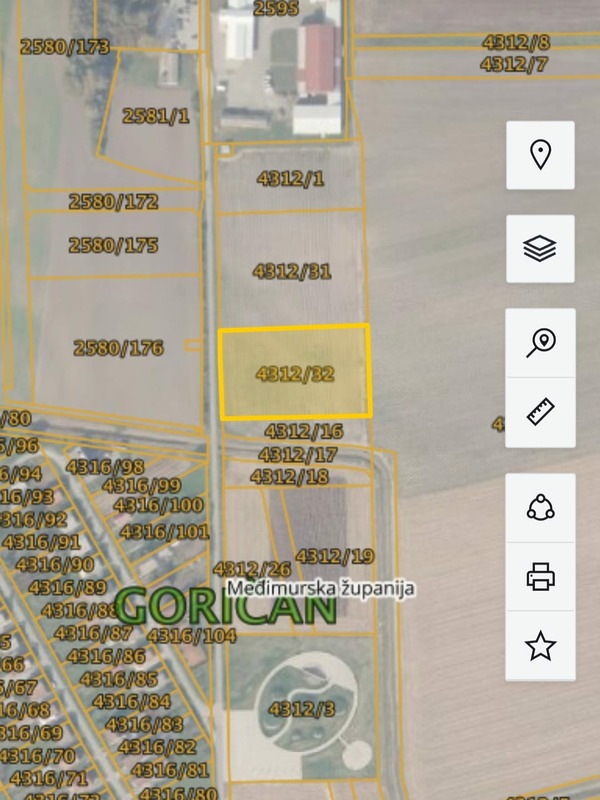Select parcel 4312/31 on the map

pos(291,271)
